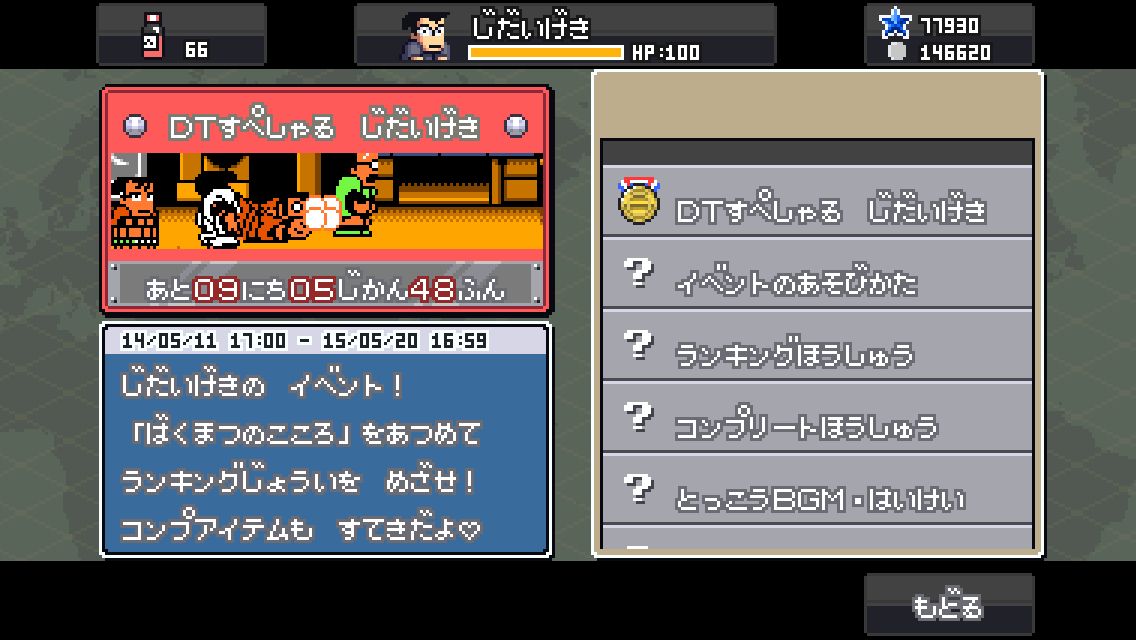Screen dimensions: 1136x640
Task: Open イベントのあそびかた help entry
Action: pyautogui.click(x=817, y=274)
